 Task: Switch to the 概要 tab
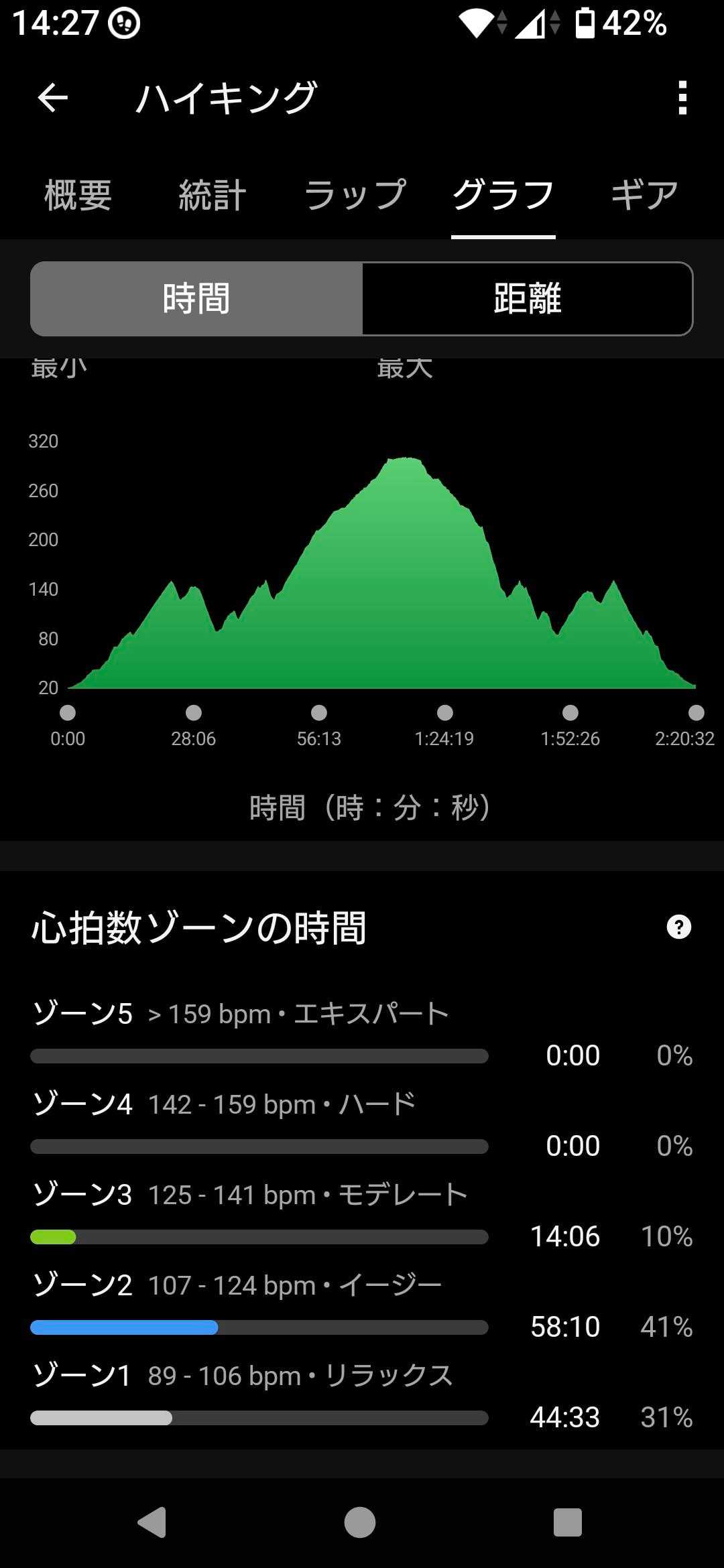pos(78,195)
